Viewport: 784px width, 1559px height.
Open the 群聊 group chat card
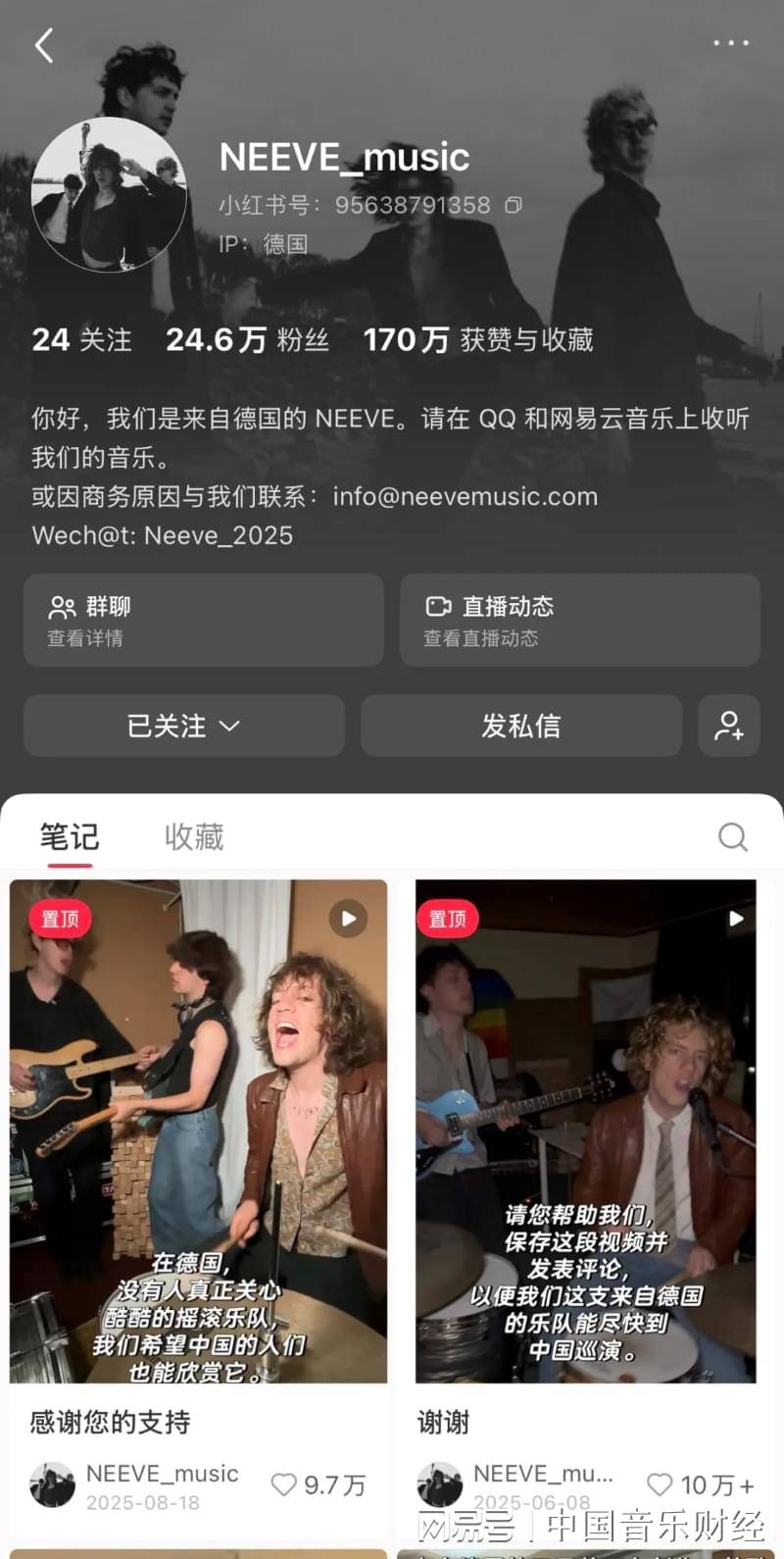tap(204, 621)
